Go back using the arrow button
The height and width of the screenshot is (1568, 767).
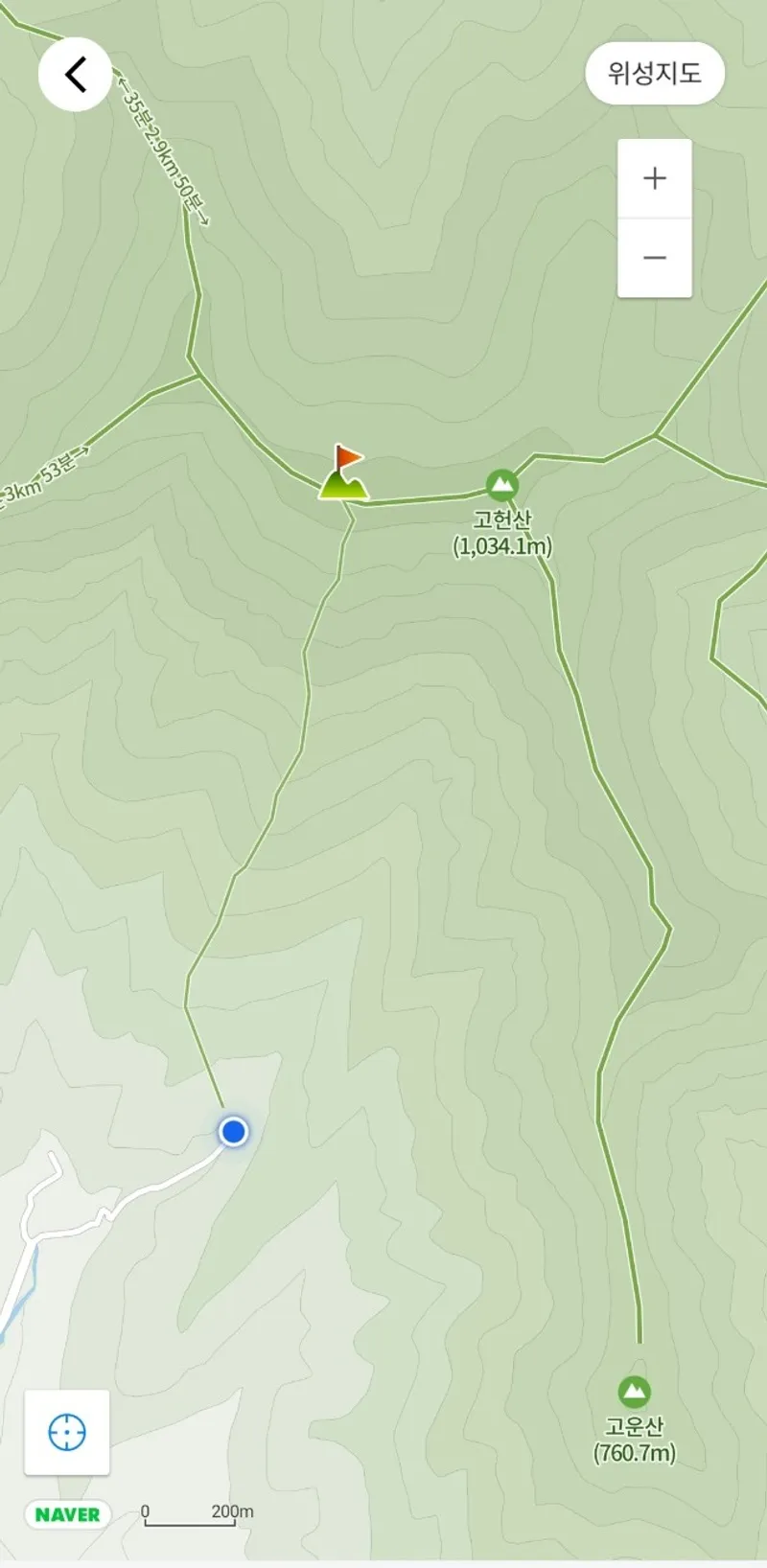[75, 74]
